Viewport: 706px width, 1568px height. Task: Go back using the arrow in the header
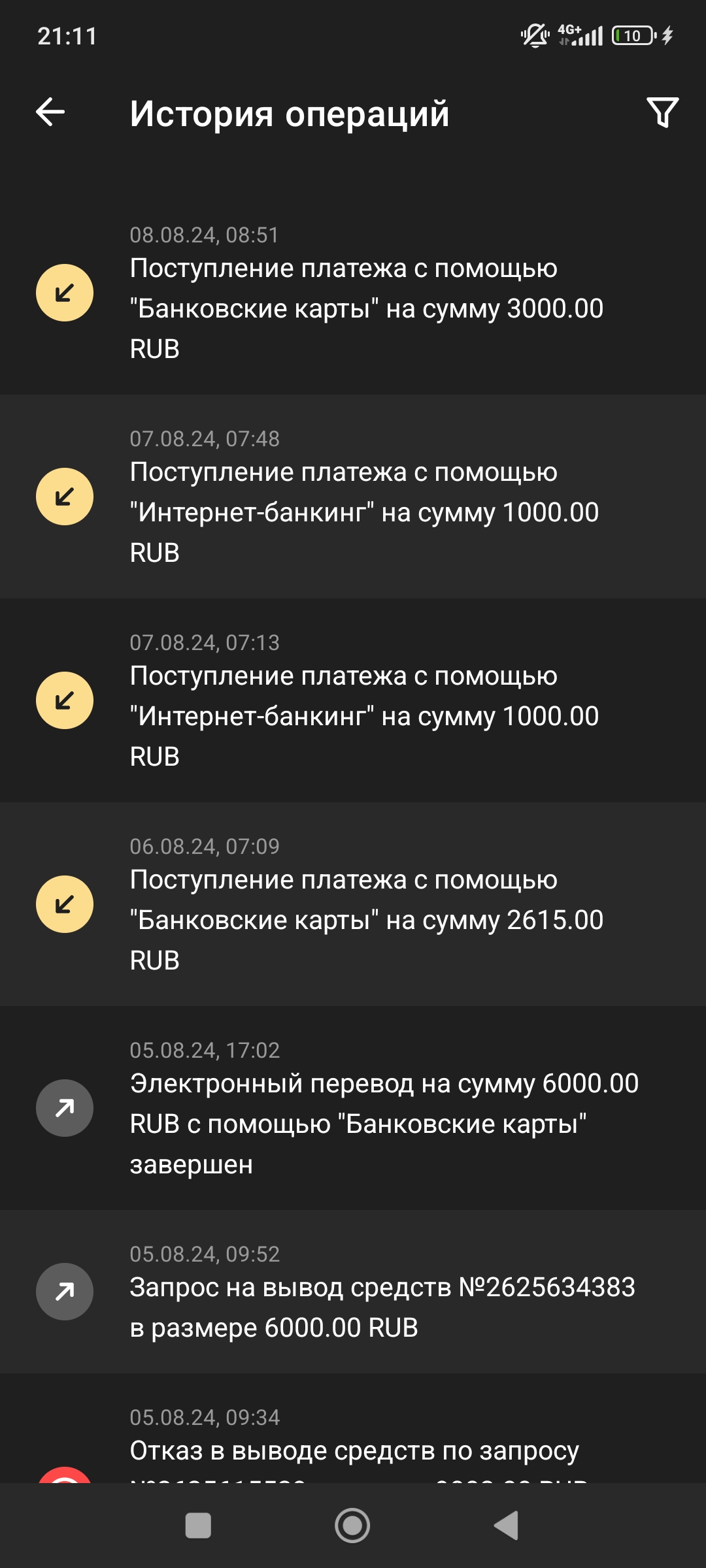pos(50,112)
